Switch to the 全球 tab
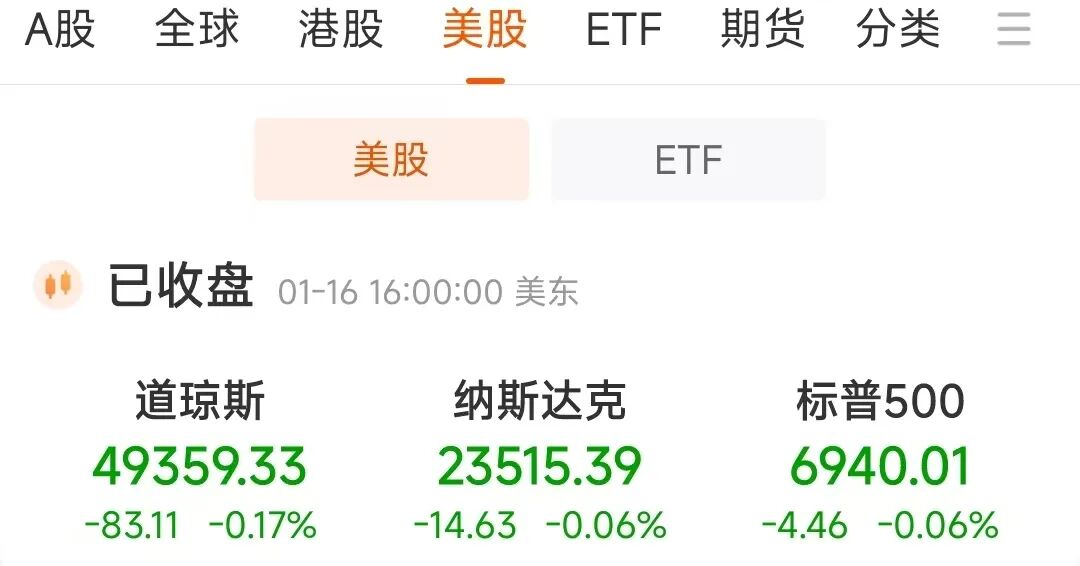Screen dimensions: 1080x566 pyautogui.click(x=197, y=31)
